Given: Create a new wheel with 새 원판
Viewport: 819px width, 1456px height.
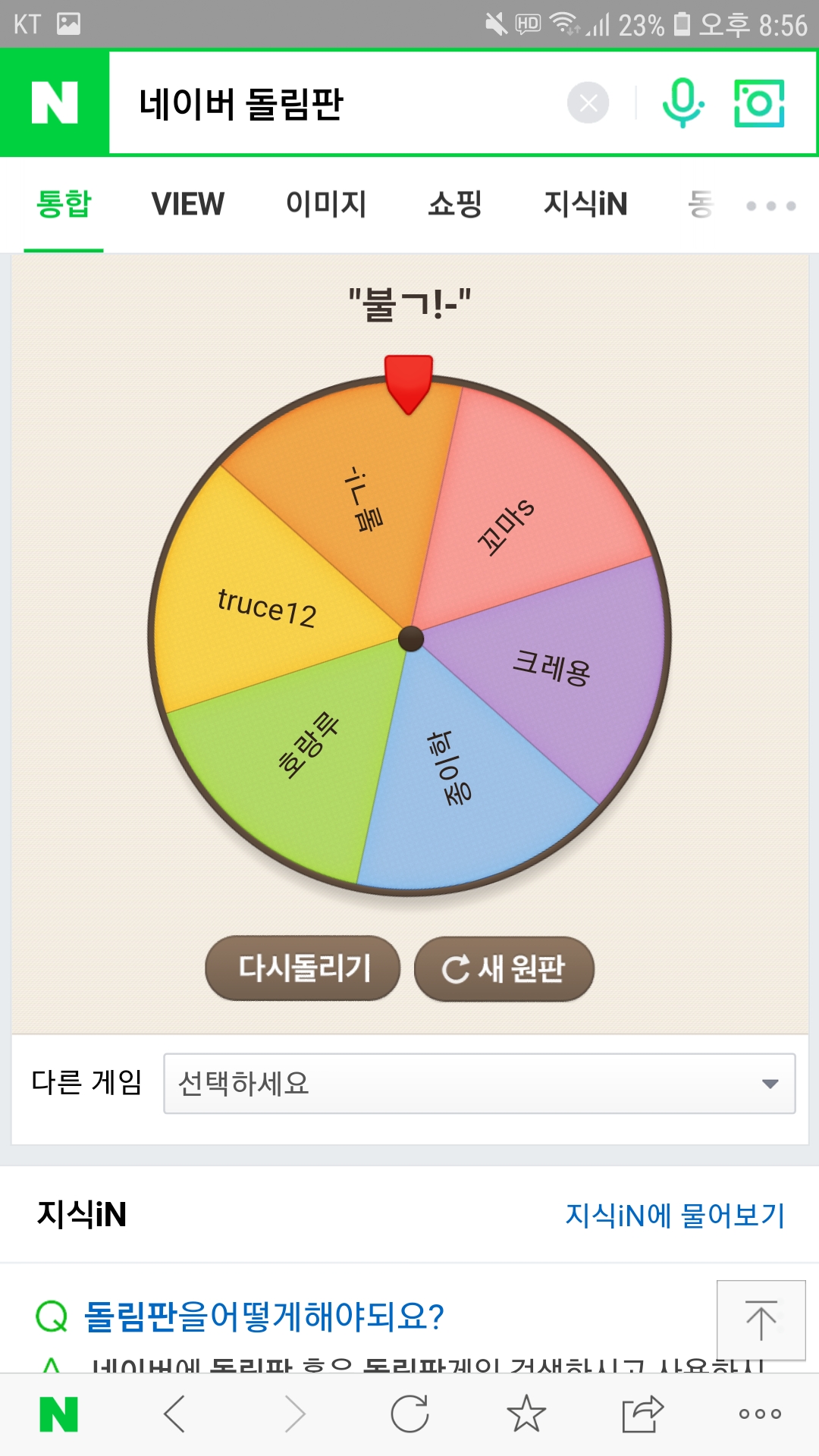Looking at the screenshot, I should click(x=504, y=968).
